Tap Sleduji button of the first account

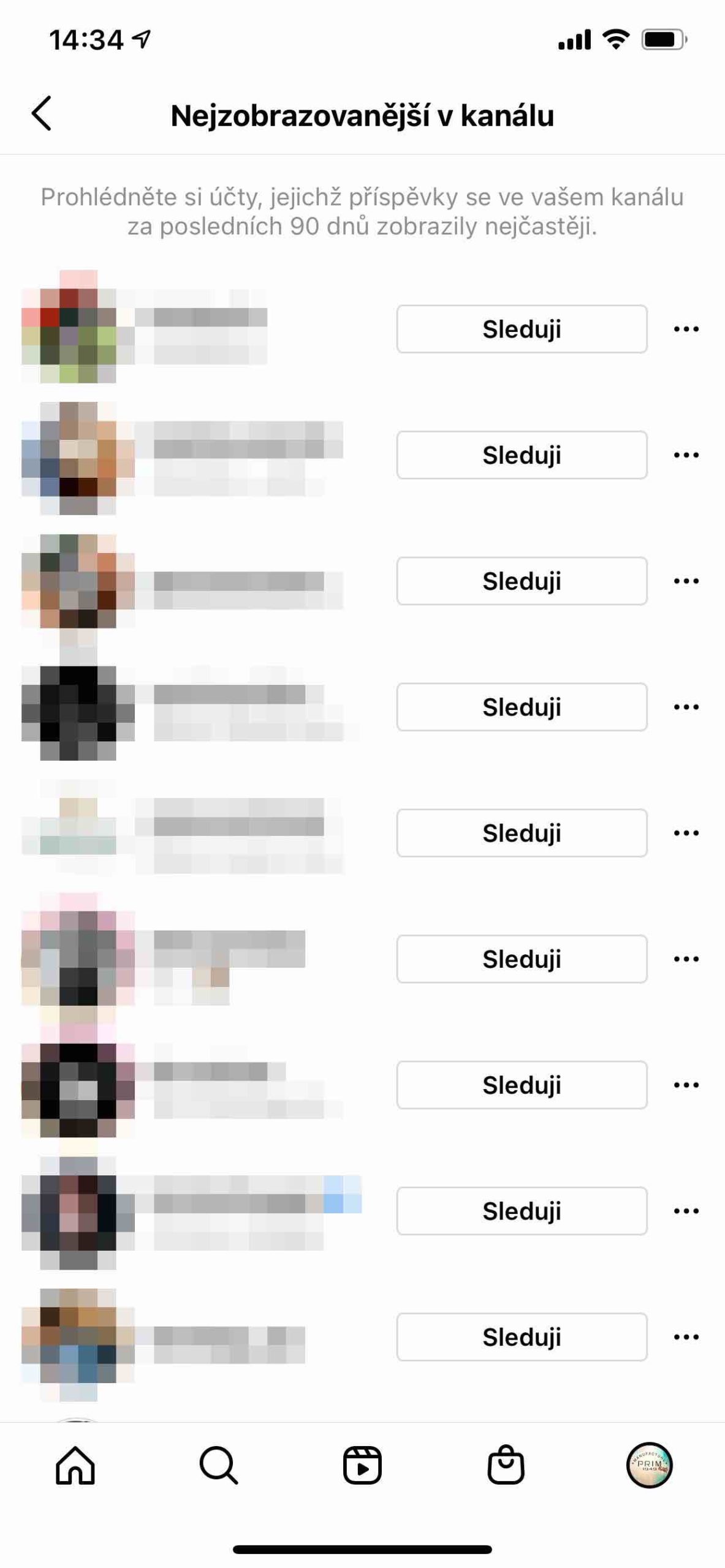[522, 329]
